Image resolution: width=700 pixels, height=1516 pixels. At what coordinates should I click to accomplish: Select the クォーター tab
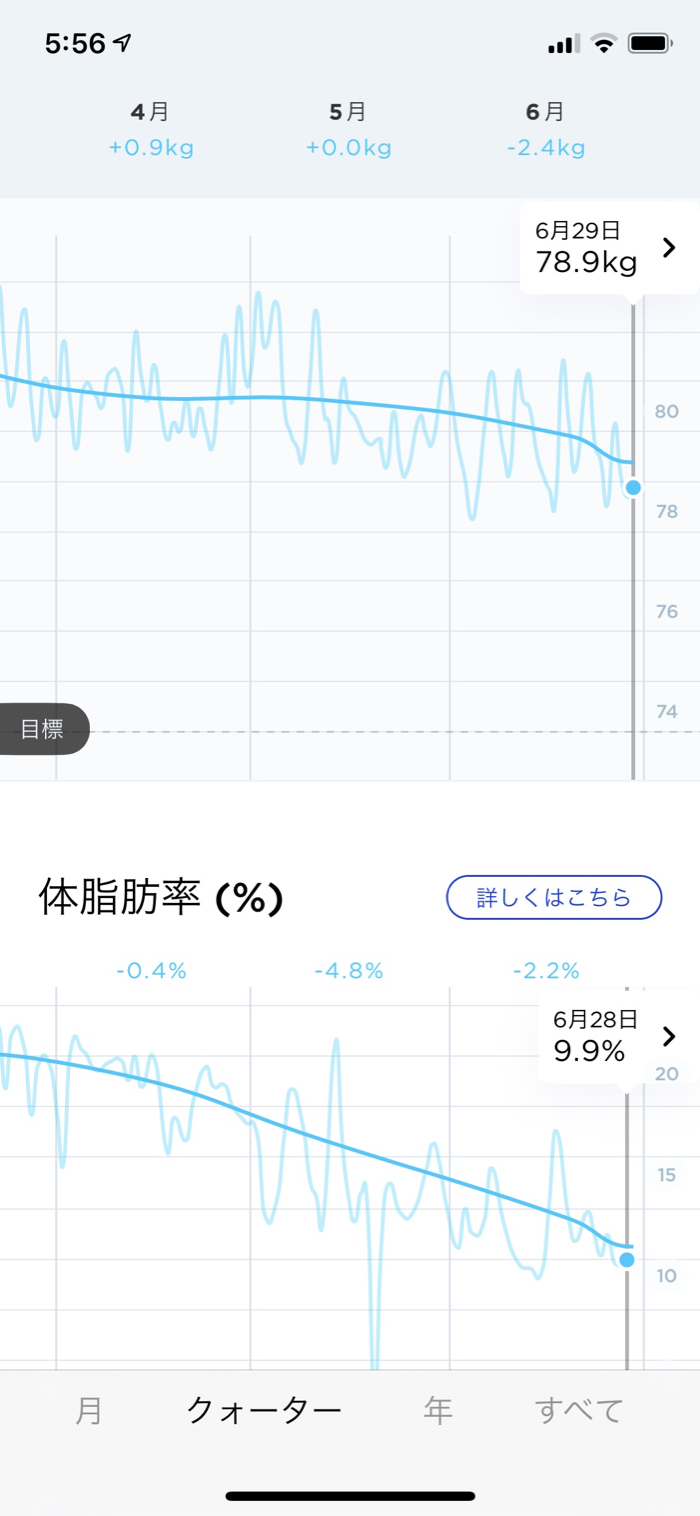click(x=265, y=1410)
